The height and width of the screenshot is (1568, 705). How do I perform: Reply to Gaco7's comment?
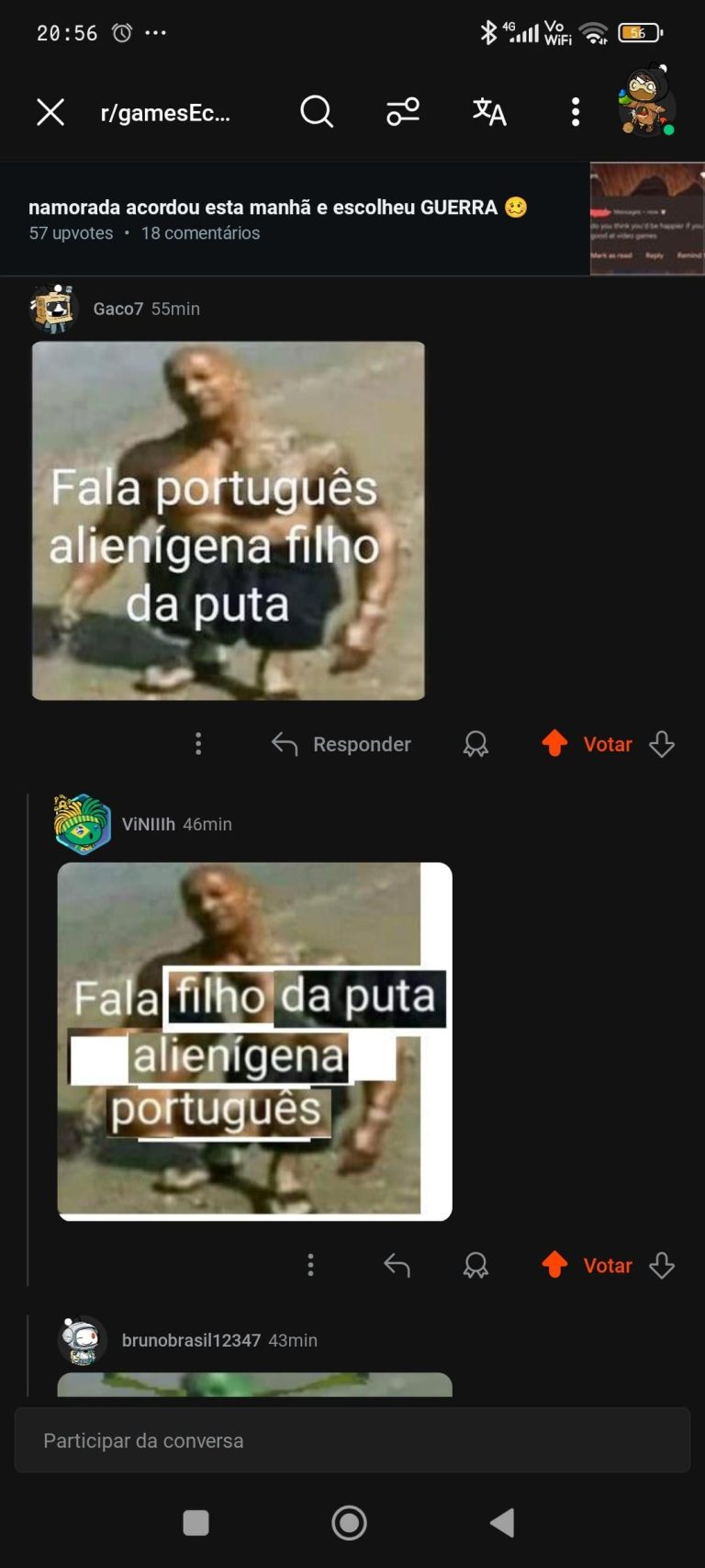[x=341, y=744]
